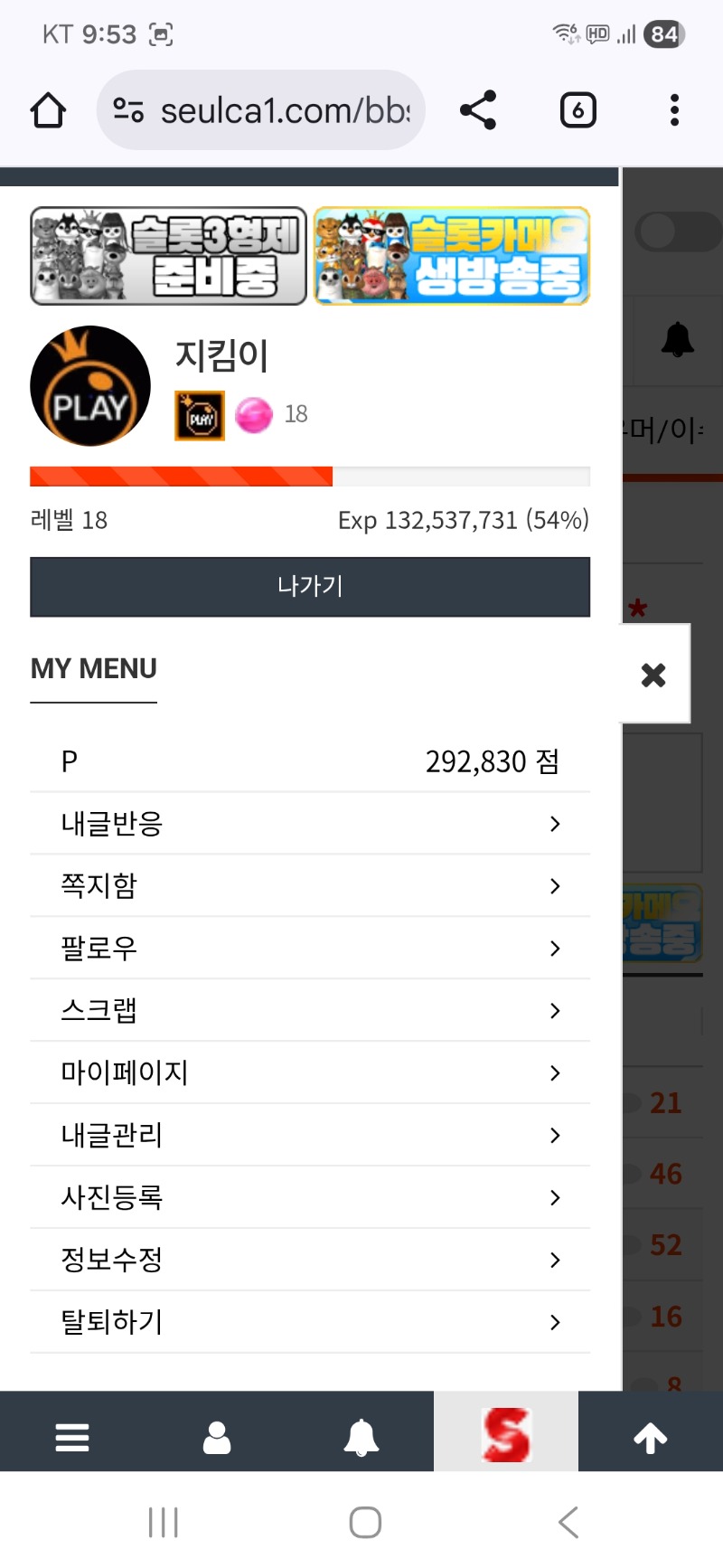Viewport: 723px width, 1568px height.
Task: Close the side menu with the X
Action: click(x=653, y=675)
